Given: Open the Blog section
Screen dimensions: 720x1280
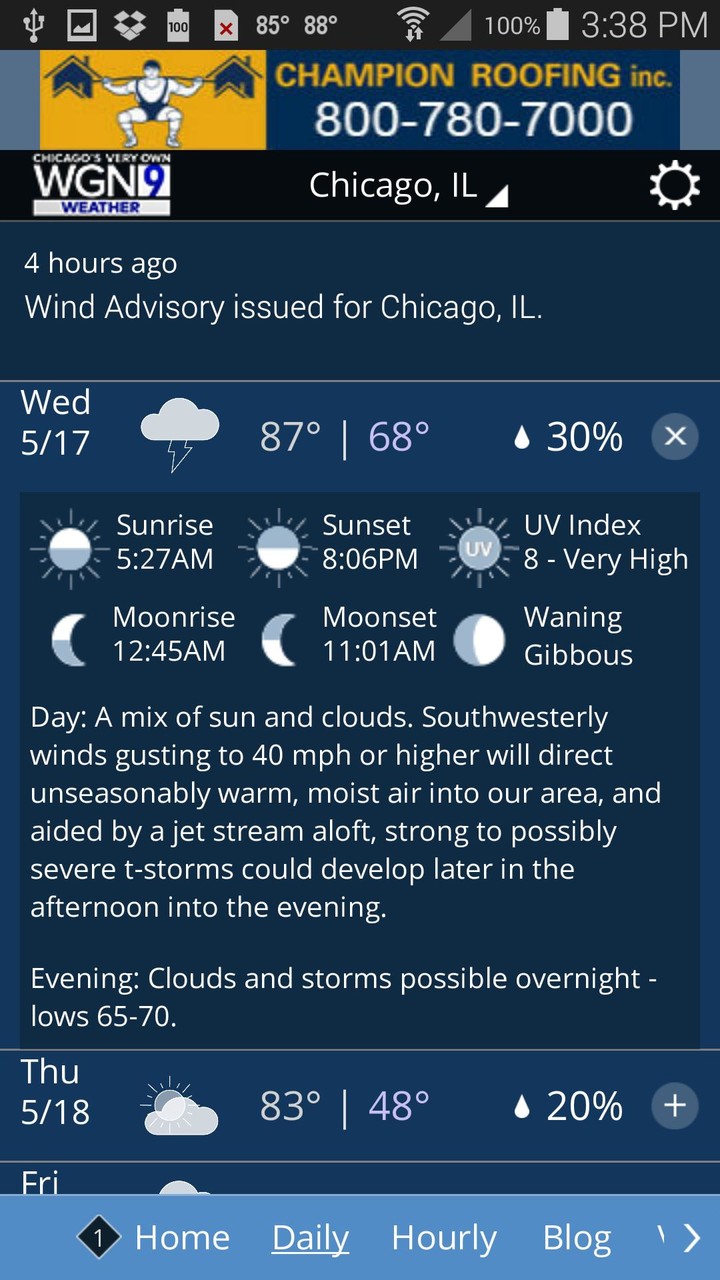Looking at the screenshot, I should point(576,1237).
